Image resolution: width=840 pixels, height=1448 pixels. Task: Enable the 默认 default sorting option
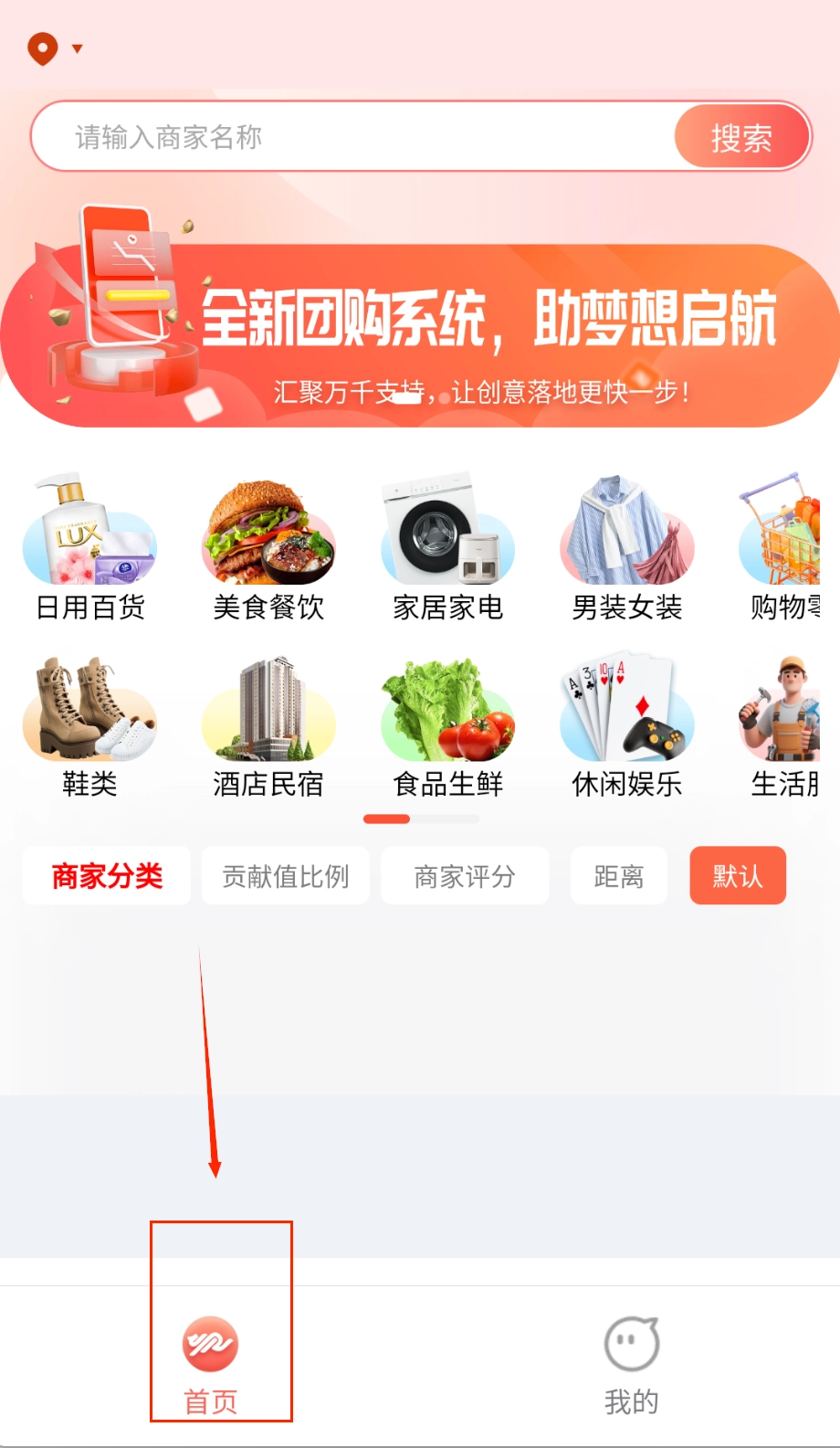[x=738, y=875]
